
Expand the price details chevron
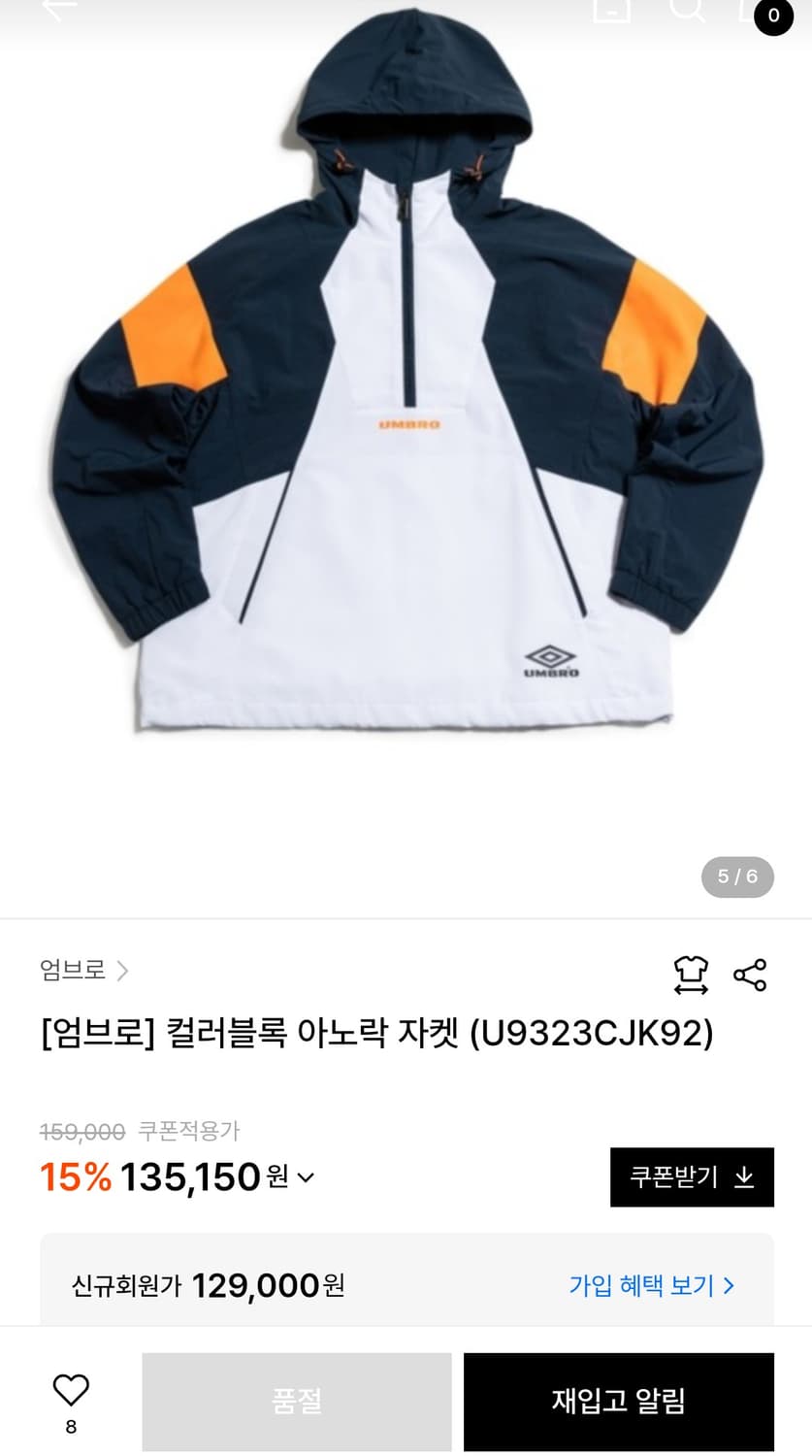306,1178
